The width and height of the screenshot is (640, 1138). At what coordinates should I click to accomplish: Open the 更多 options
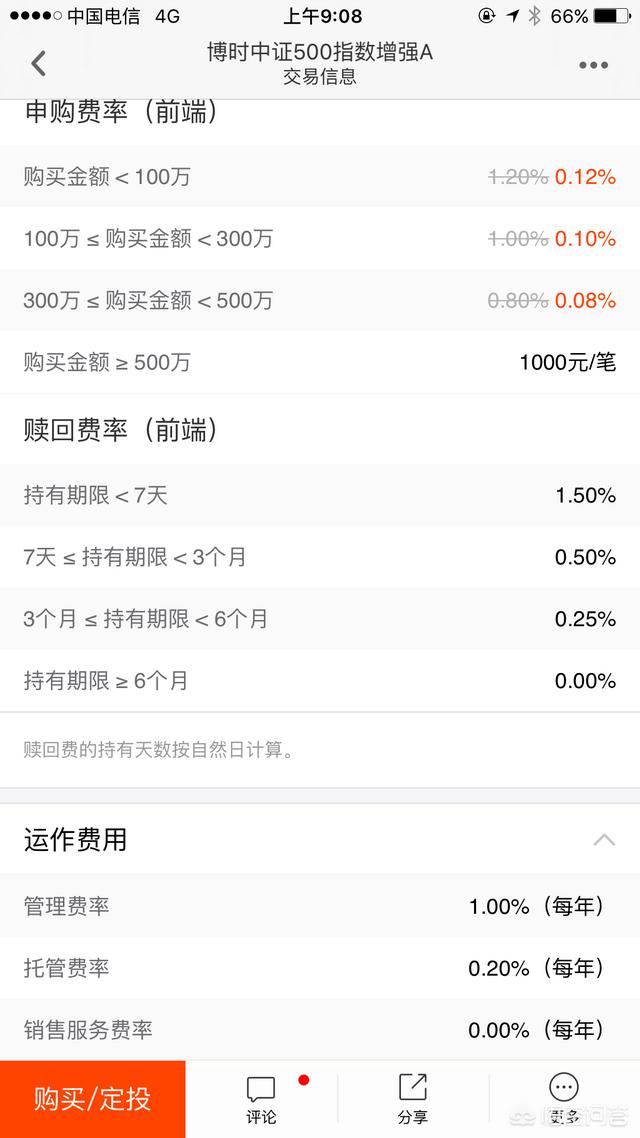pos(564,1100)
